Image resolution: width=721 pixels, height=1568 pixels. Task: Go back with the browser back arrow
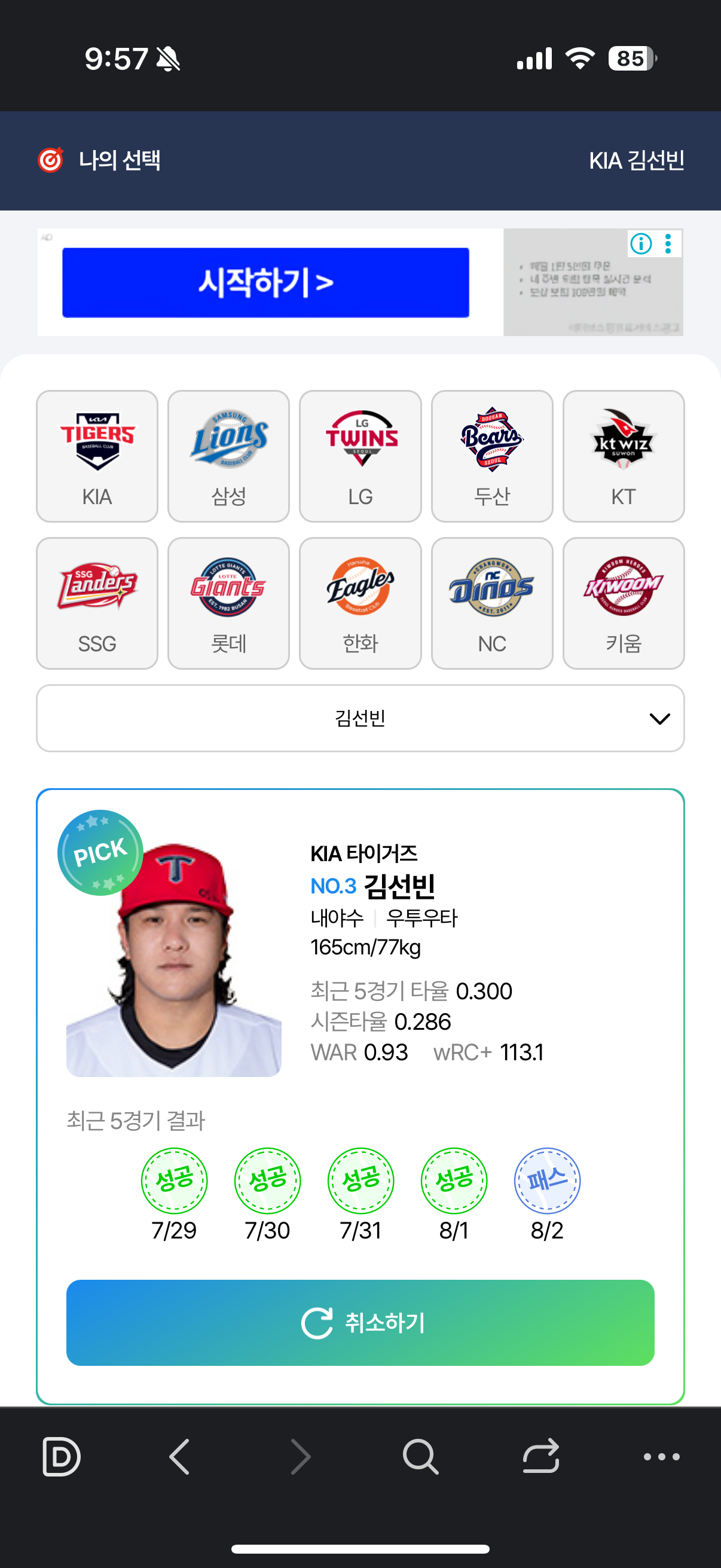(x=180, y=1457)
